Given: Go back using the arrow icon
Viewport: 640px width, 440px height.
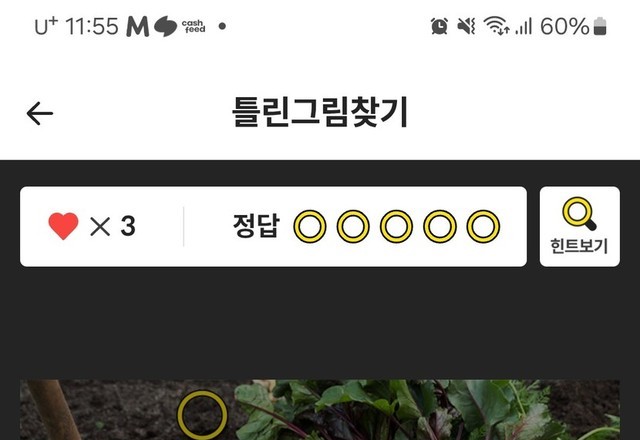Looking at the screenshot, I should point(40,113).
